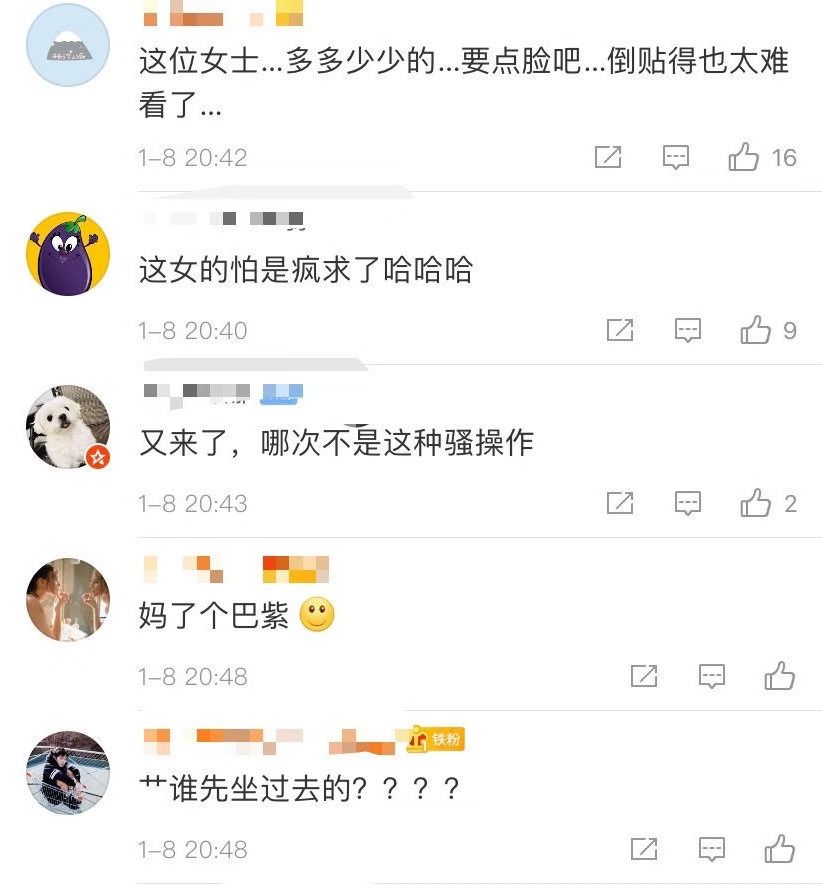
Task: Repost the 谁先坐过去的 comment
Action: 644,850
